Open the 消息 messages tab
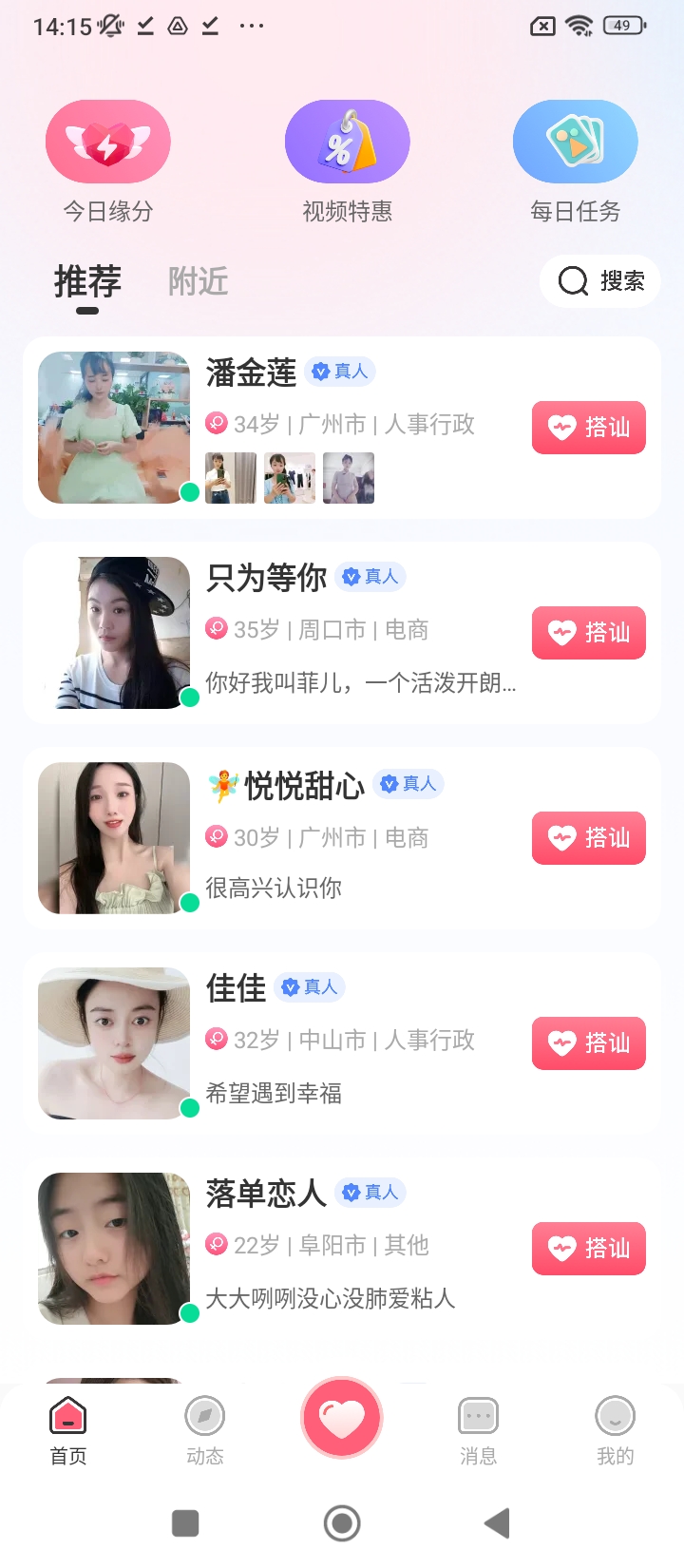Viewport: 684px width, 1568px height. 479,1430
